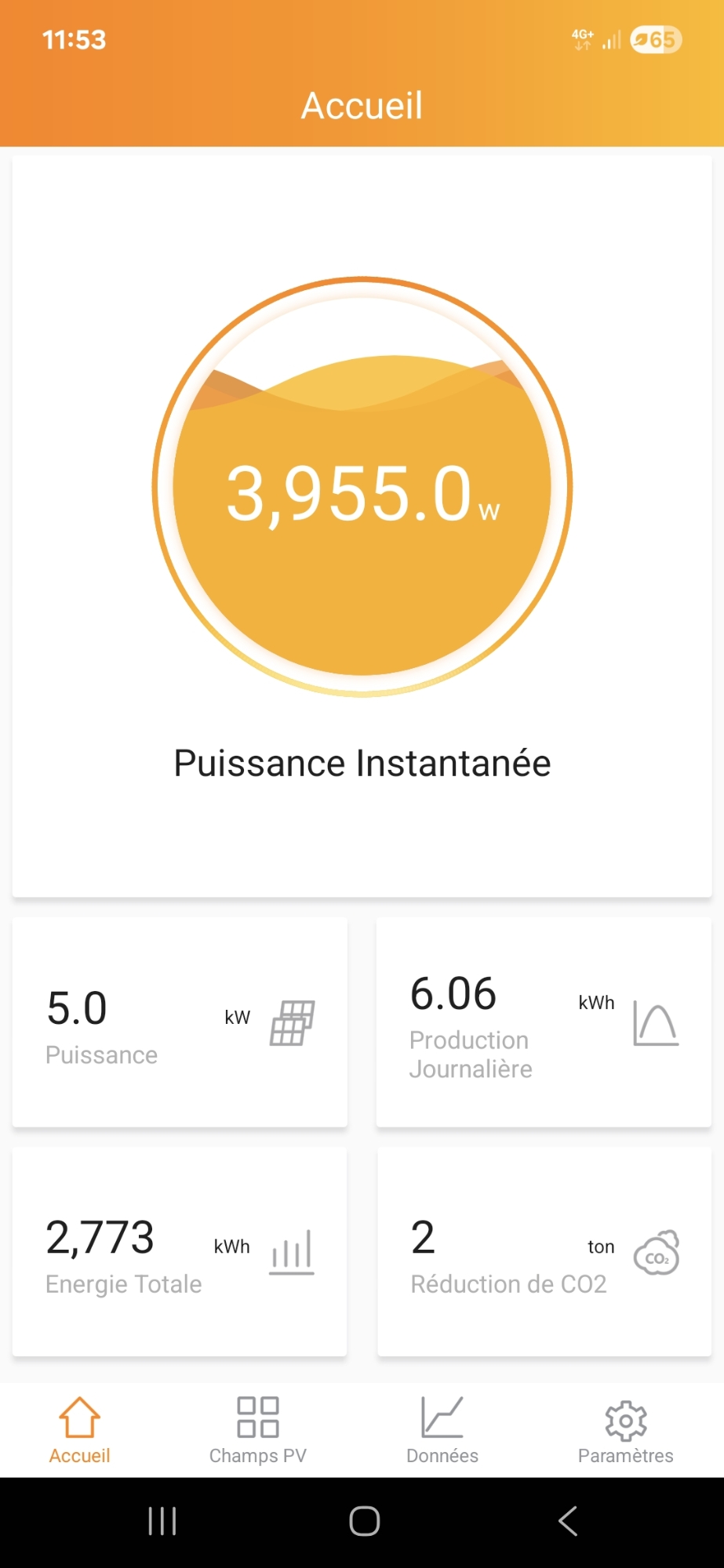Tap the system back button

[x=568, y=1521]
